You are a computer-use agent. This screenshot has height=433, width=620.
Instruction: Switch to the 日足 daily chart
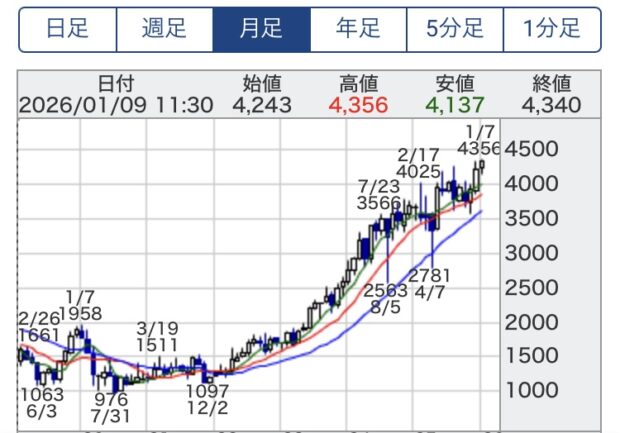point(68,29)
